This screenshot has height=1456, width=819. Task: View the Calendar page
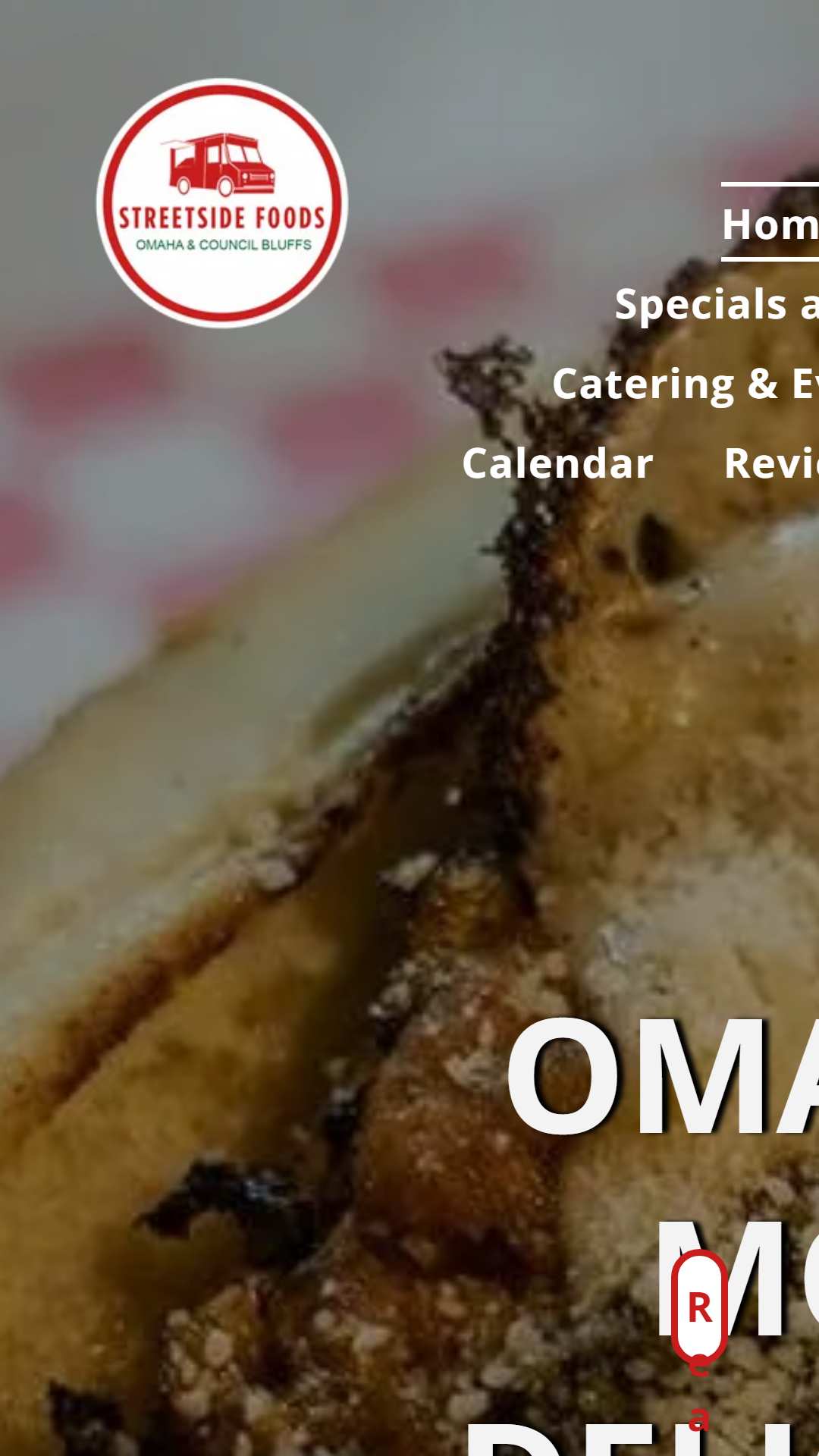click(557, 463)
